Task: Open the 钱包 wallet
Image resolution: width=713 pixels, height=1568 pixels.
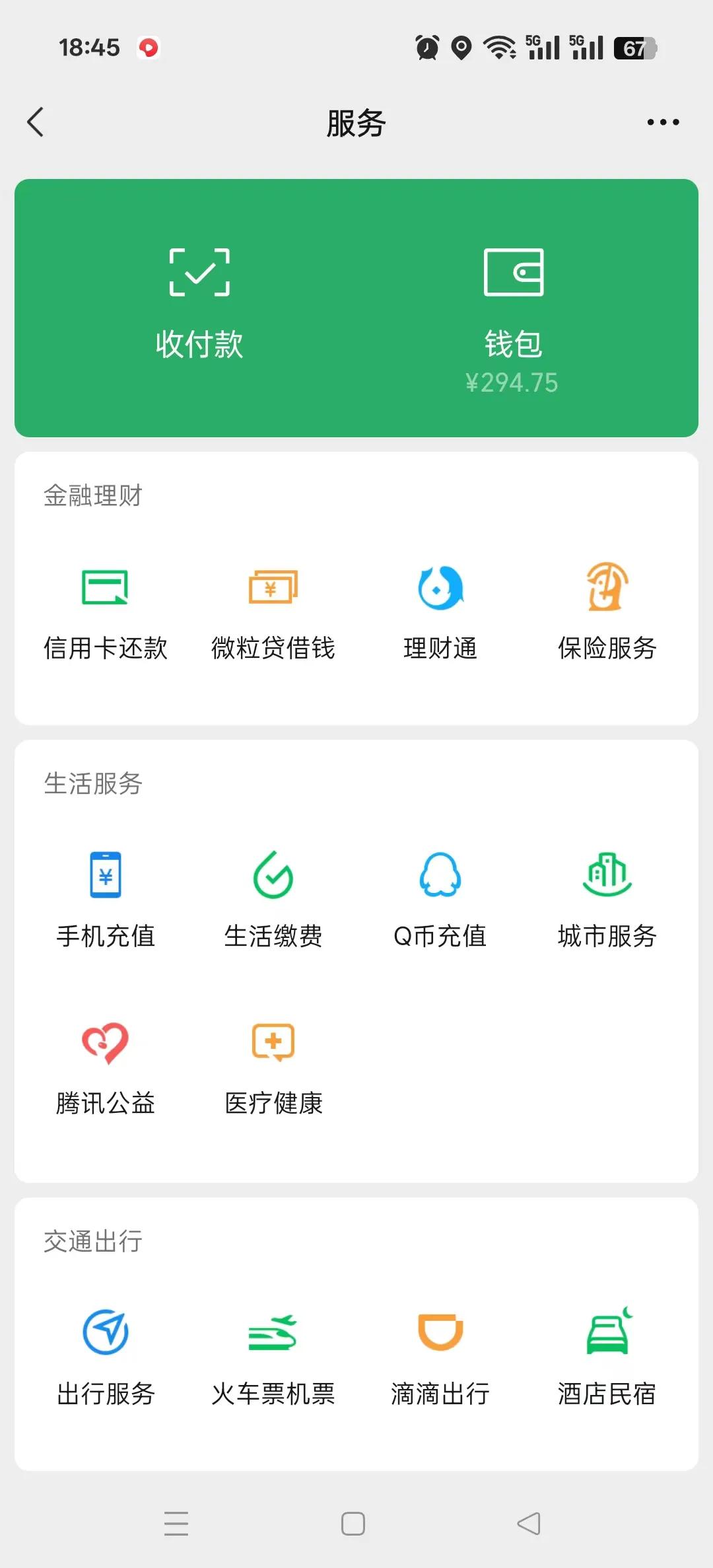Action: point(513,321)
